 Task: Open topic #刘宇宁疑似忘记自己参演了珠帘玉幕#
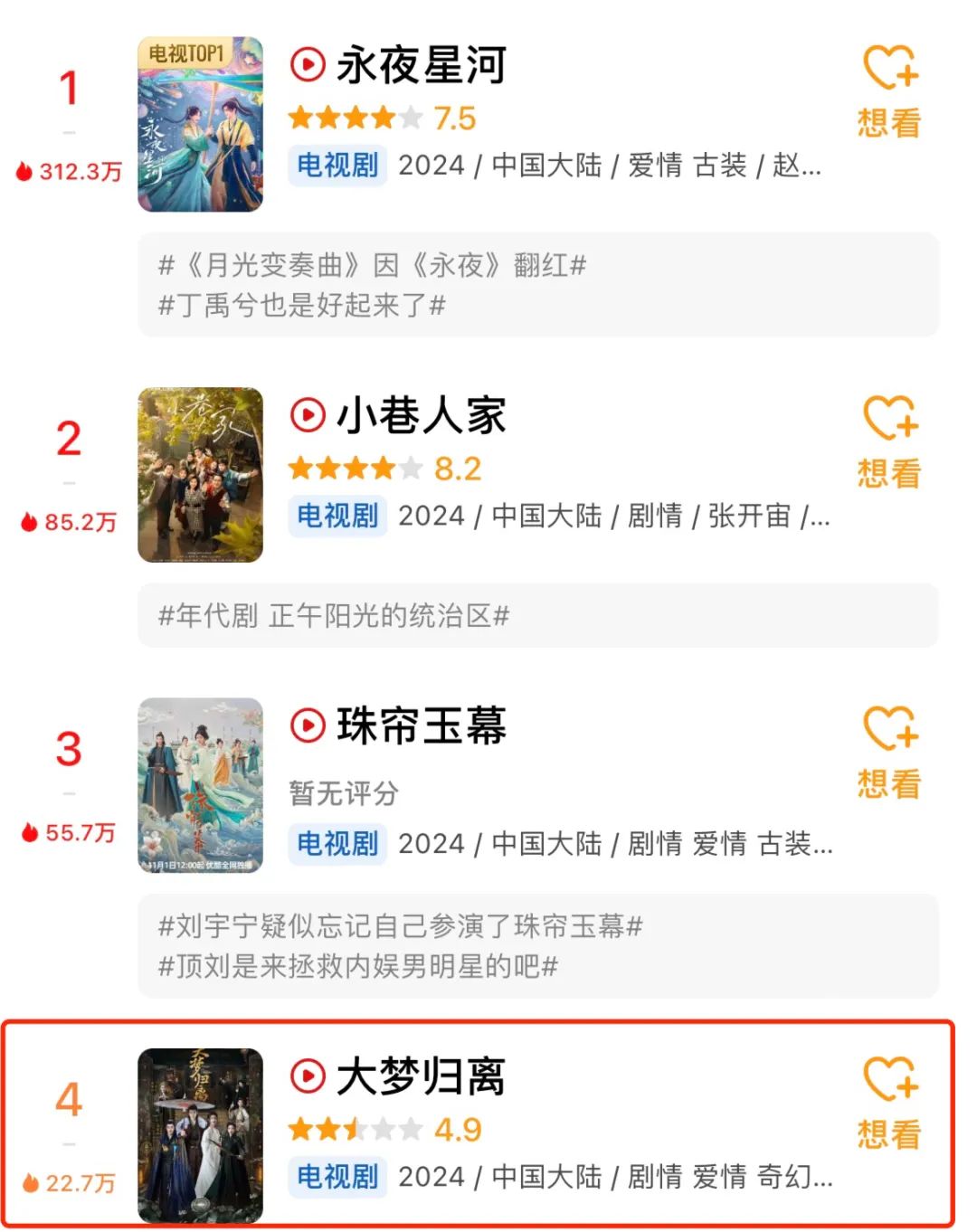(x=400, y=926)
